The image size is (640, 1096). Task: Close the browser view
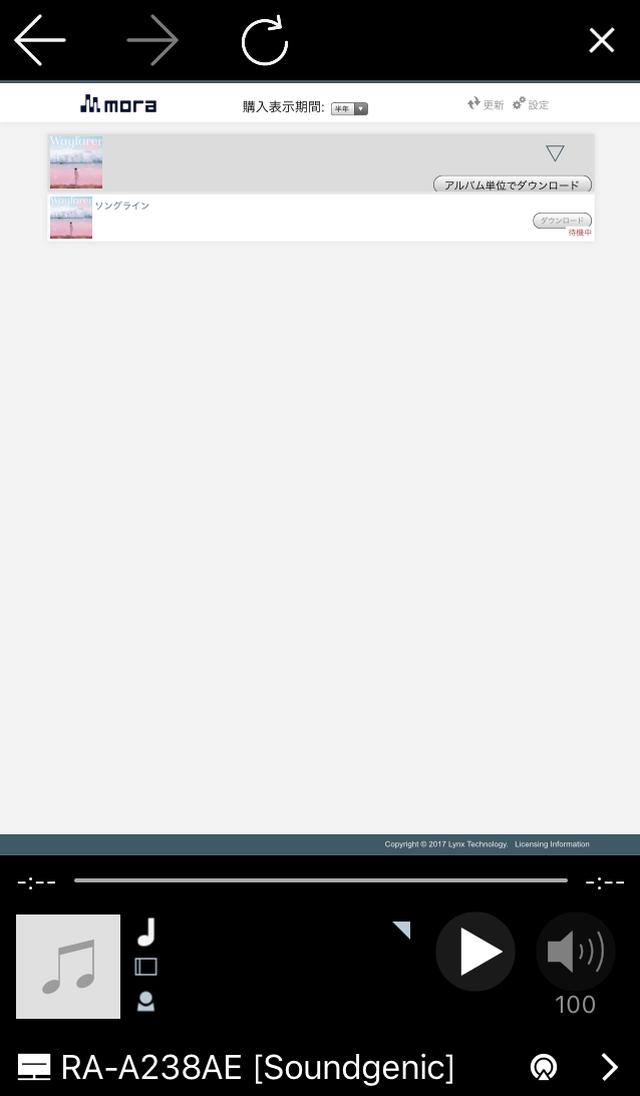click(x=601, y=40)
